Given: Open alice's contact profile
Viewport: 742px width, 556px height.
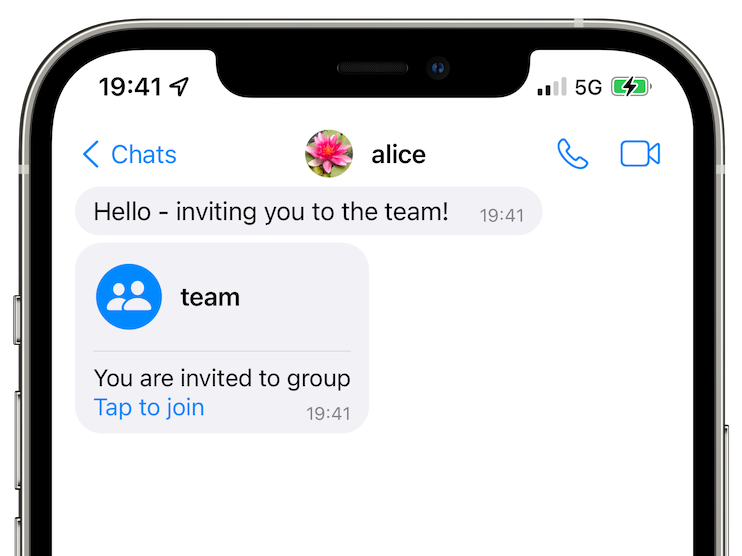Looking at the screenshot, I should [x=366, y=154].
